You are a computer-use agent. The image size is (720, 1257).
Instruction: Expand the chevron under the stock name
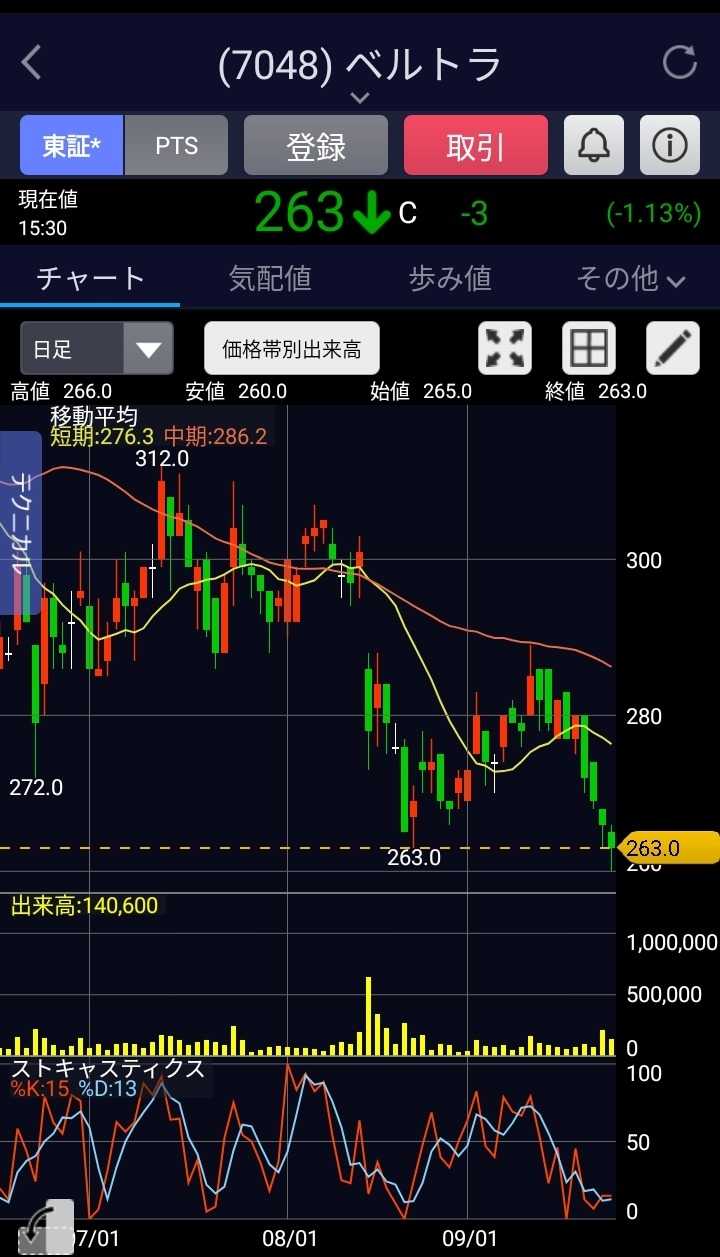[x=360, y=97]
